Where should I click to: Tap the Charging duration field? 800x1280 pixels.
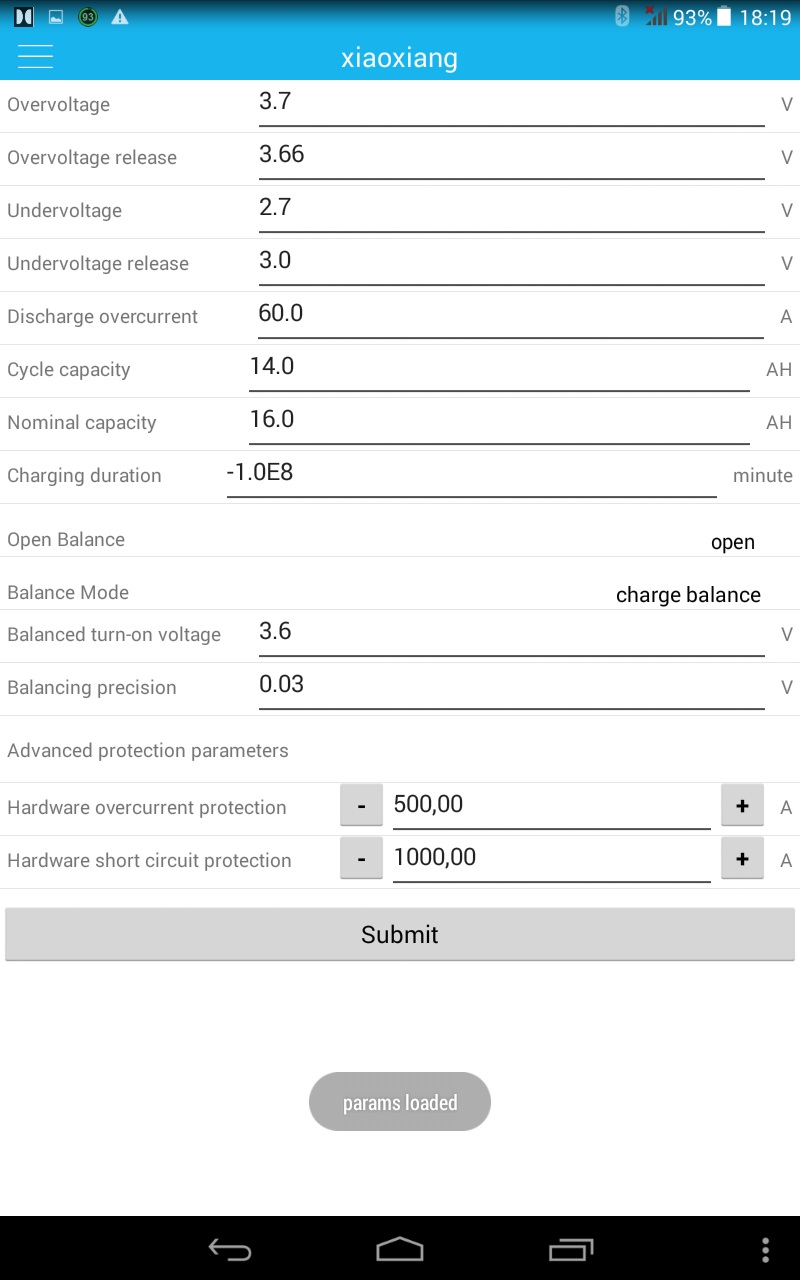471,474
